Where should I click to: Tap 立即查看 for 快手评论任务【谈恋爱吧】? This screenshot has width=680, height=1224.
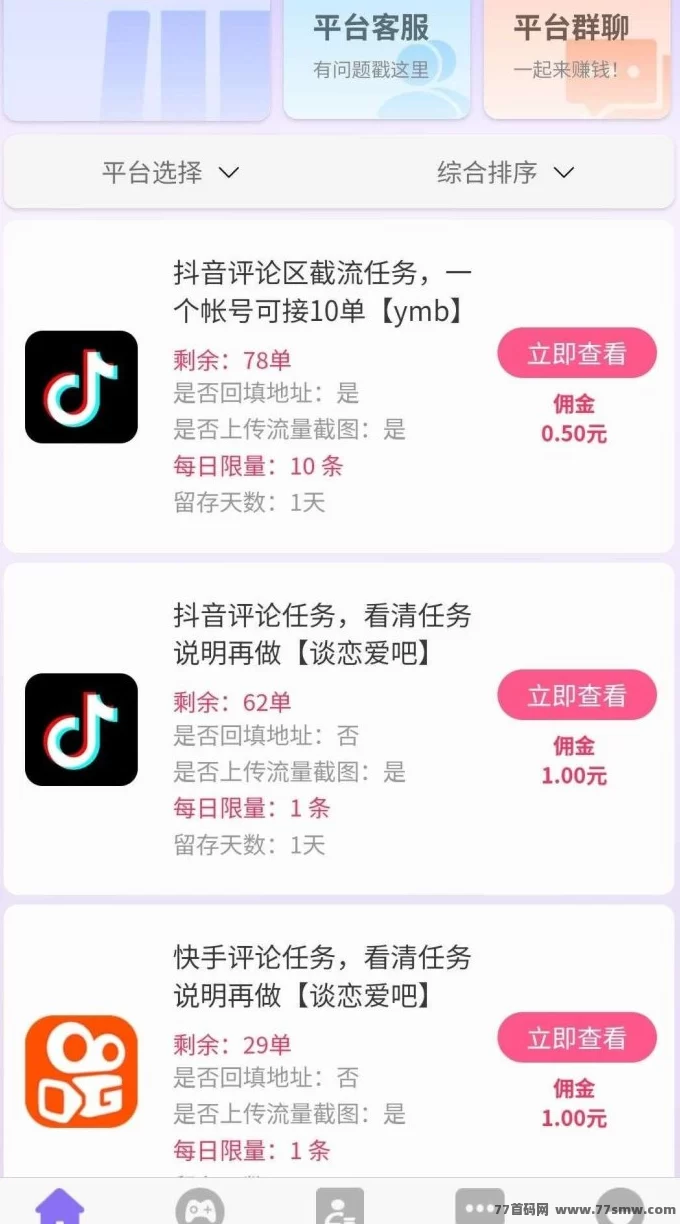click(577, 1037)
